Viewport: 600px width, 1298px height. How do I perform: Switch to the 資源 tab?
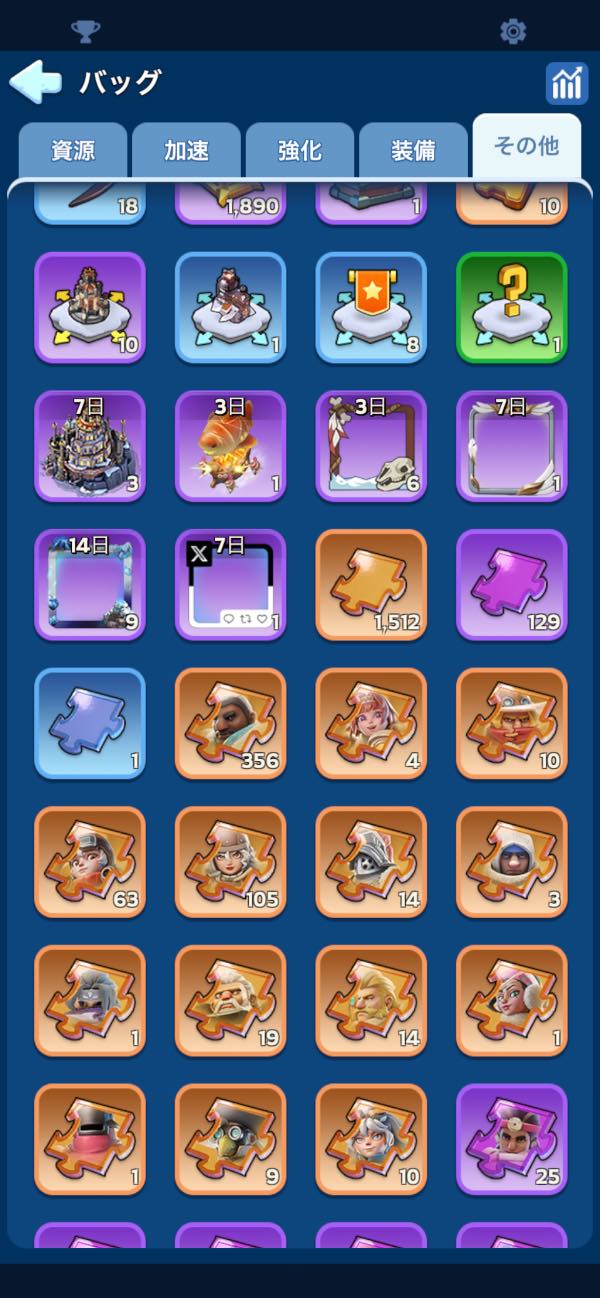(x=73, y=150)
